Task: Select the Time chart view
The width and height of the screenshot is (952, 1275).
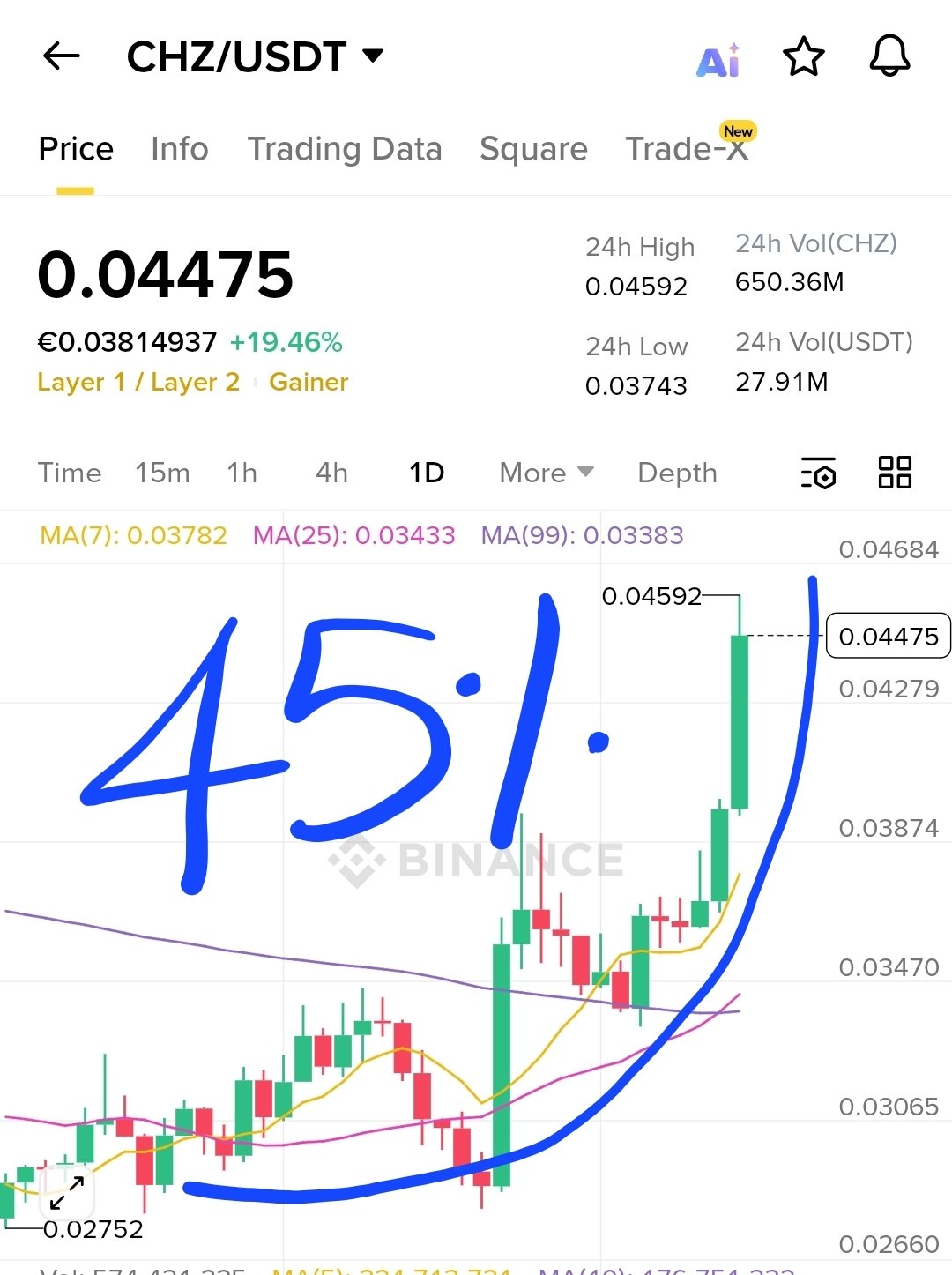Action: tap(70, 473)
